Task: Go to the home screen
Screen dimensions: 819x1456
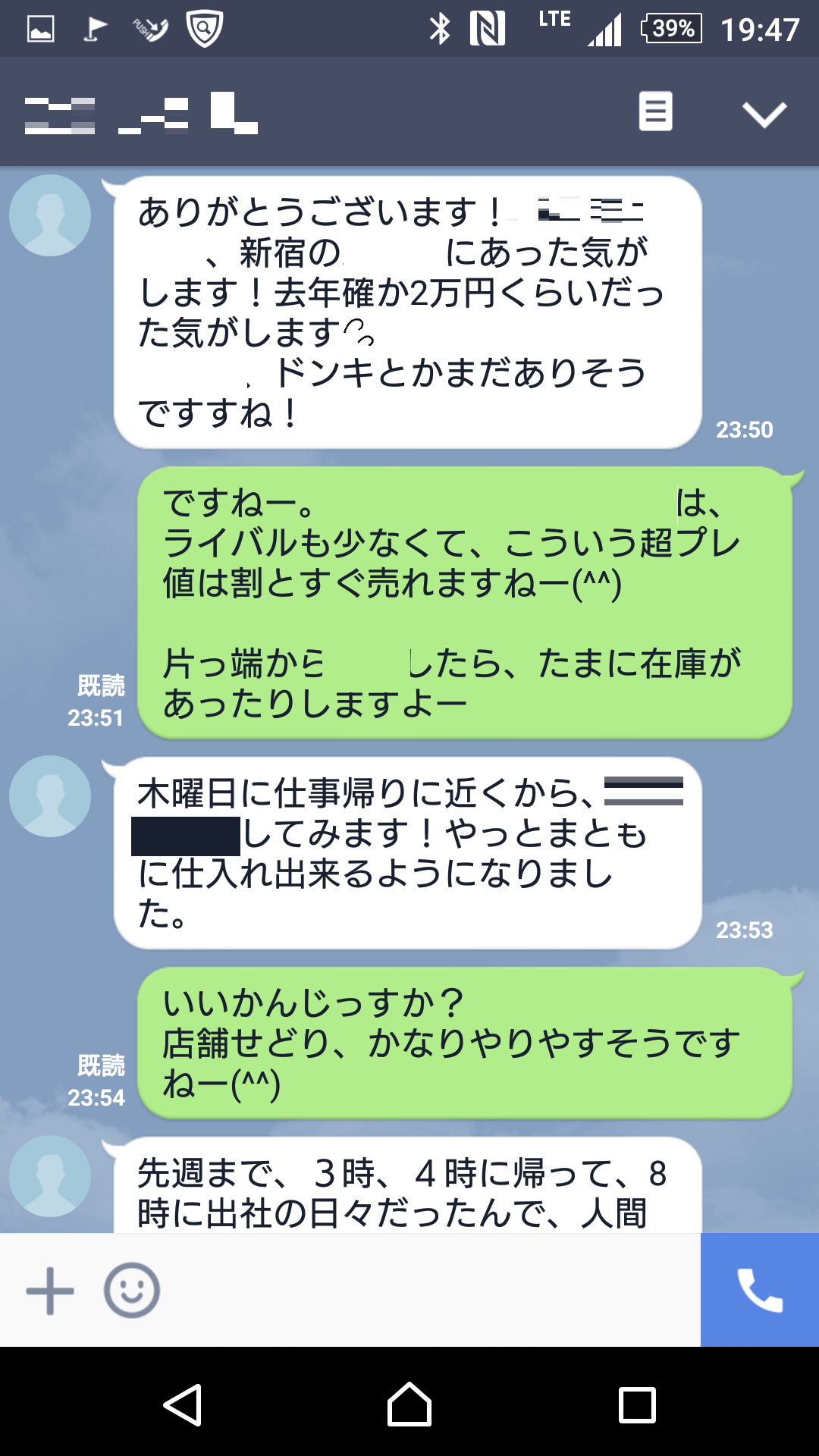Action: pos(409,1405)
